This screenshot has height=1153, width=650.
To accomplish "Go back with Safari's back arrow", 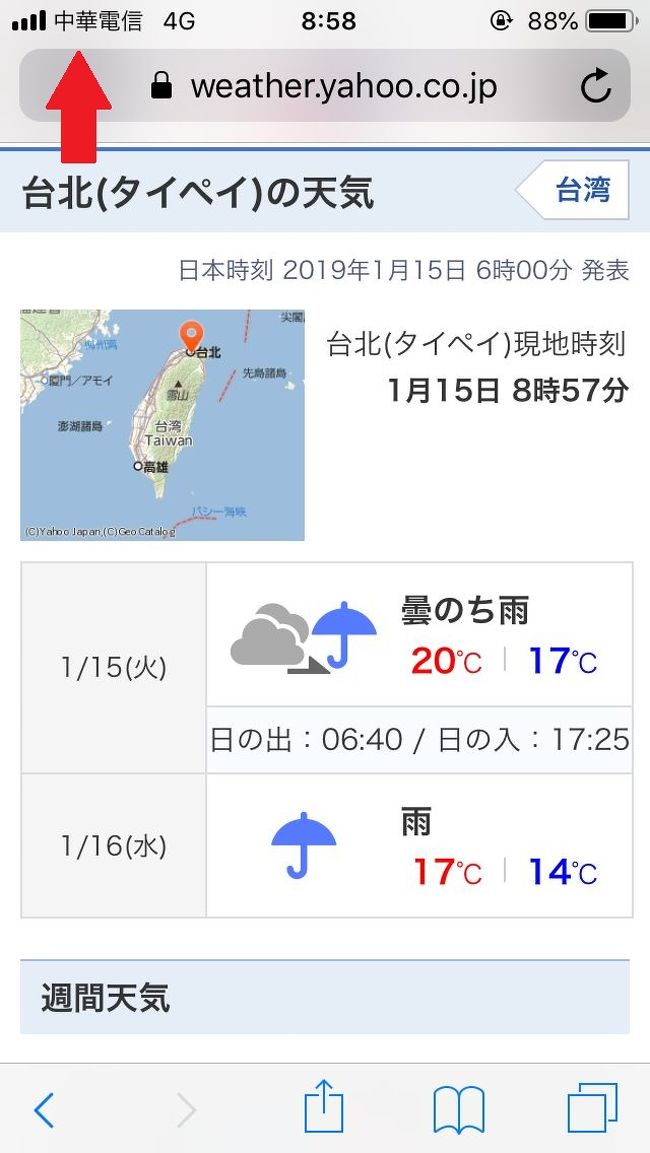I will tap(44, 1110).
